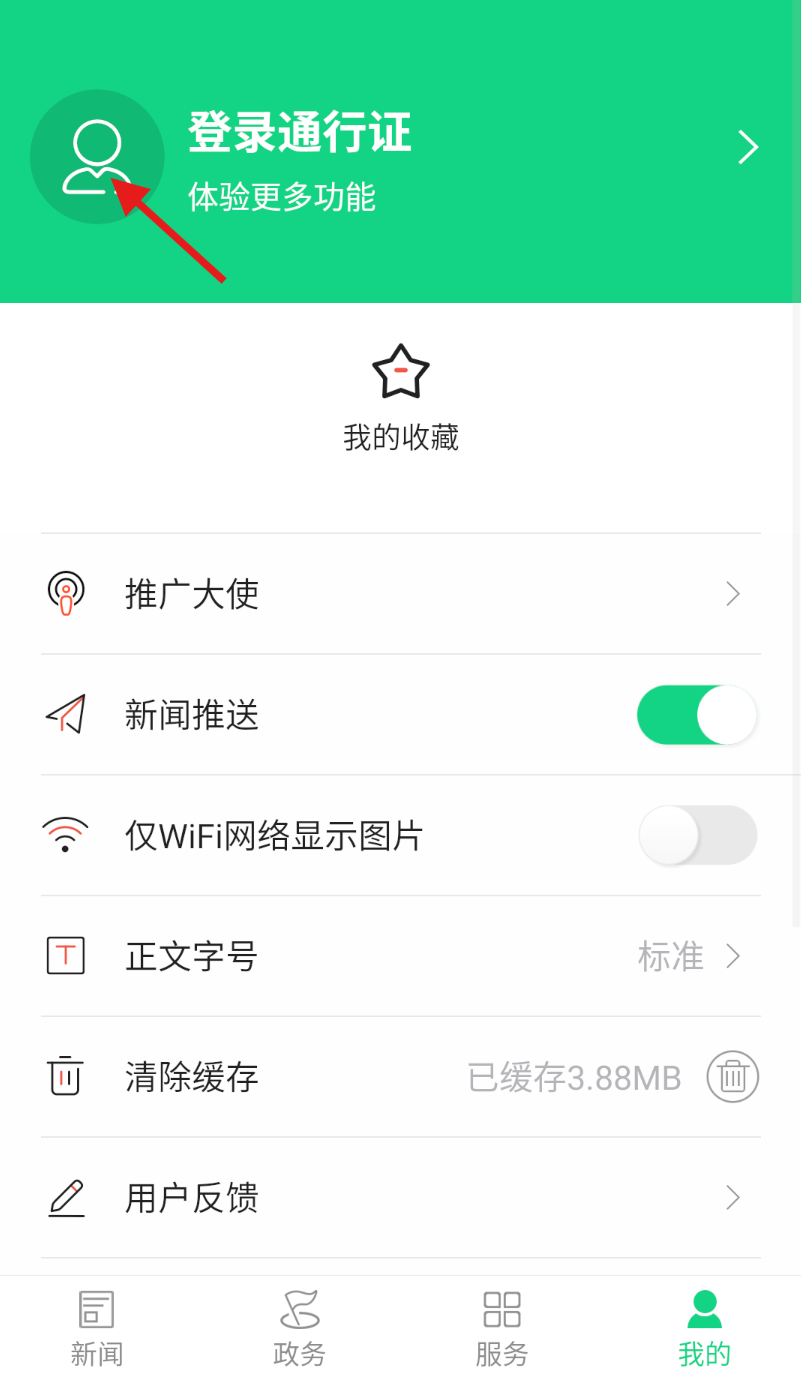
Task: Tap the 用户反馈 pencil icon
Action: coord(65,1197)
